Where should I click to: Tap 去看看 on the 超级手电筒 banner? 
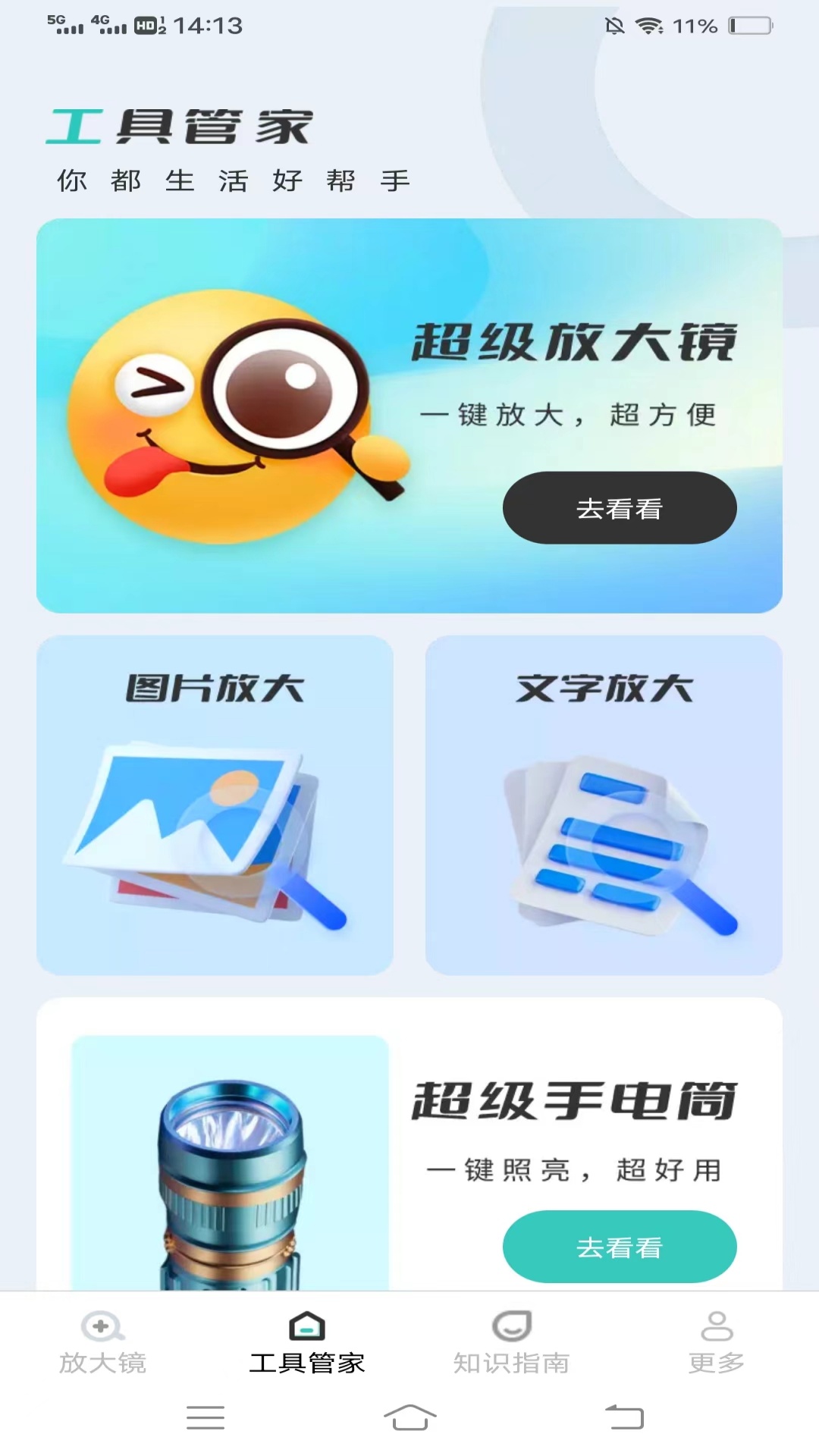[619, 1247]
